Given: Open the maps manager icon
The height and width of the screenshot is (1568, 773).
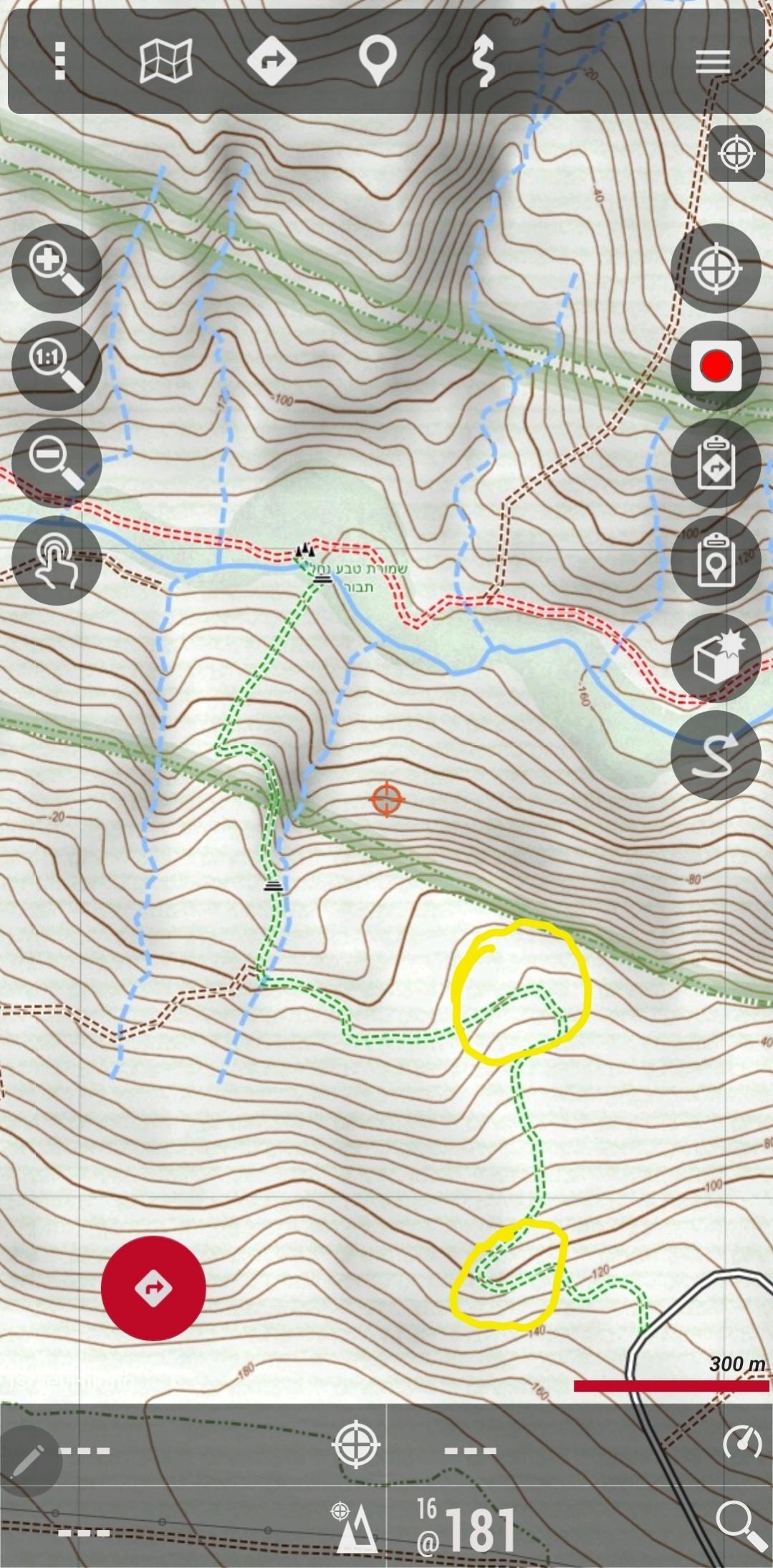Looking at the screenshot, I should click(x=166, y=61).
